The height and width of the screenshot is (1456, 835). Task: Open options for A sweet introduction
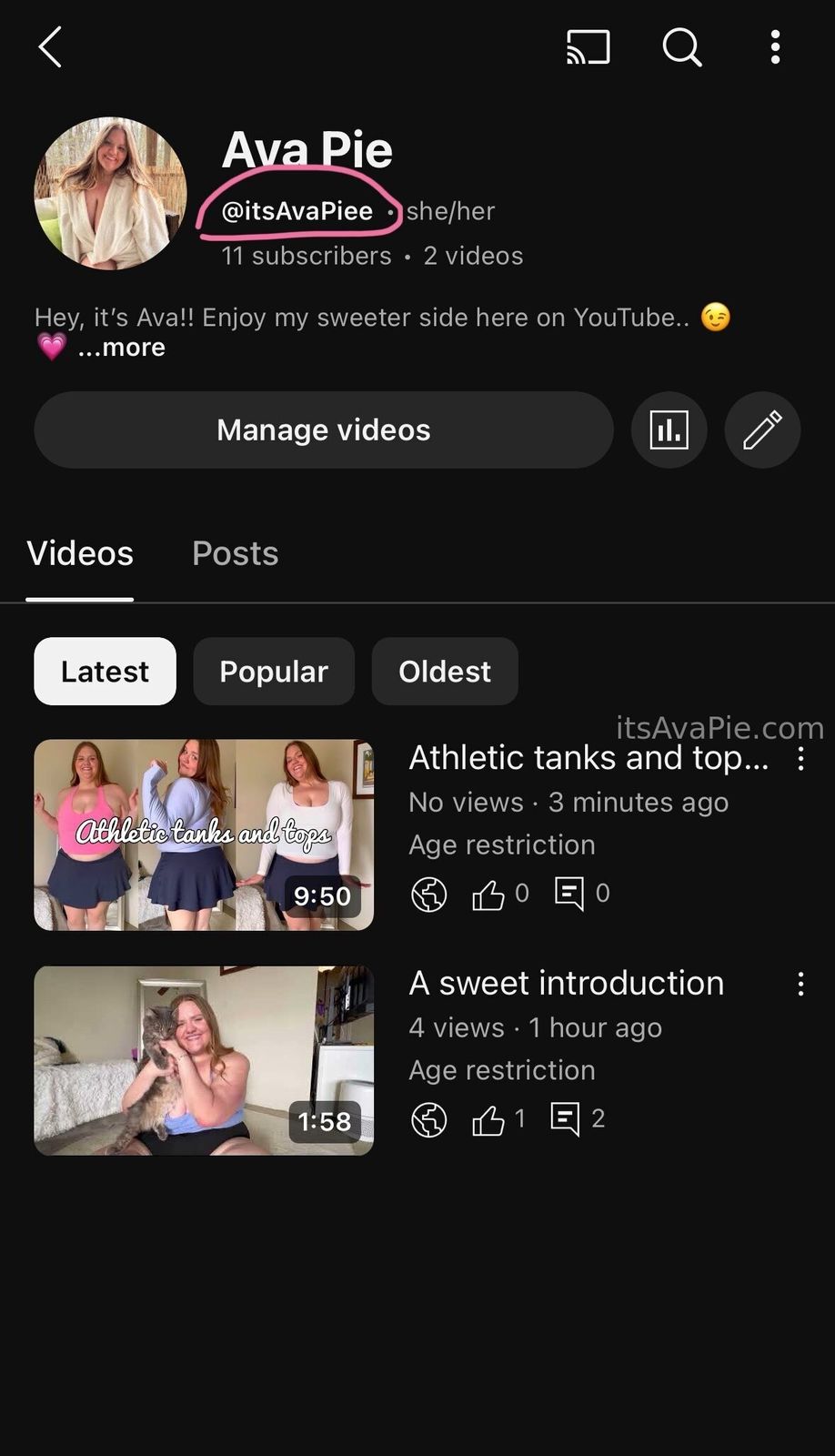[800, 984]
